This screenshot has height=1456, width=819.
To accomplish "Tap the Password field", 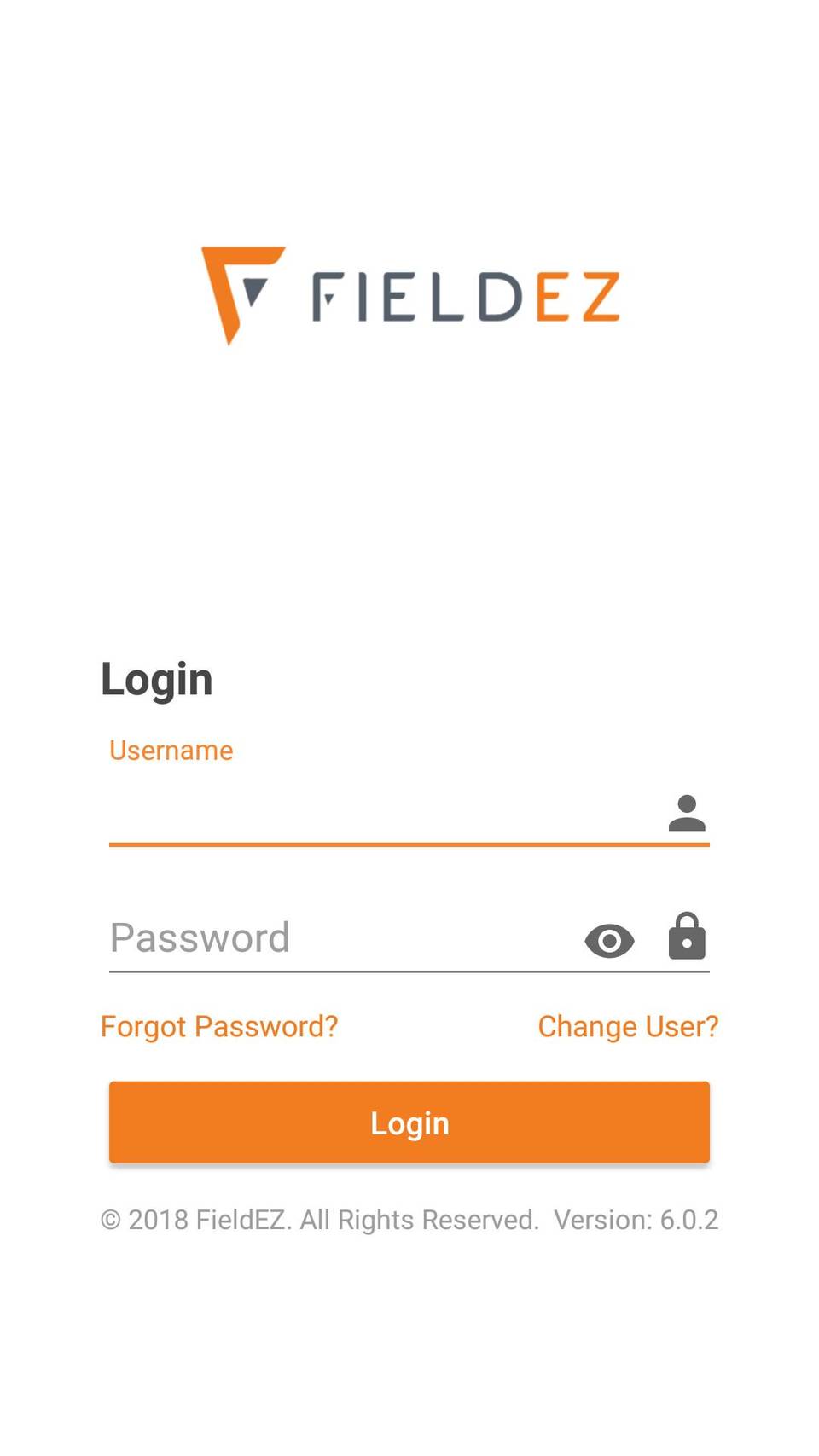I will 341,938.
